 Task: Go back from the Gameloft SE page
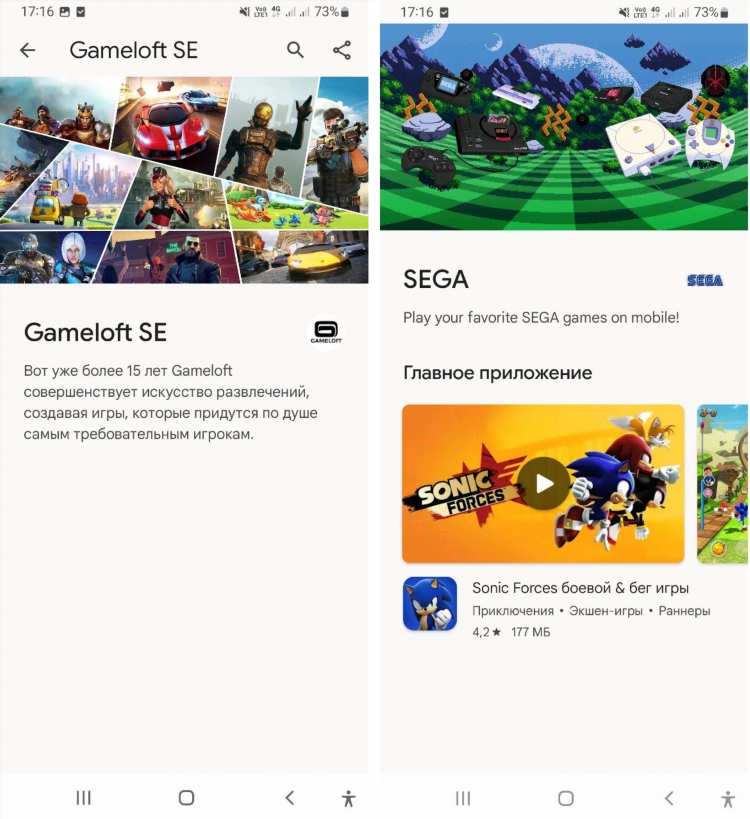28,50
